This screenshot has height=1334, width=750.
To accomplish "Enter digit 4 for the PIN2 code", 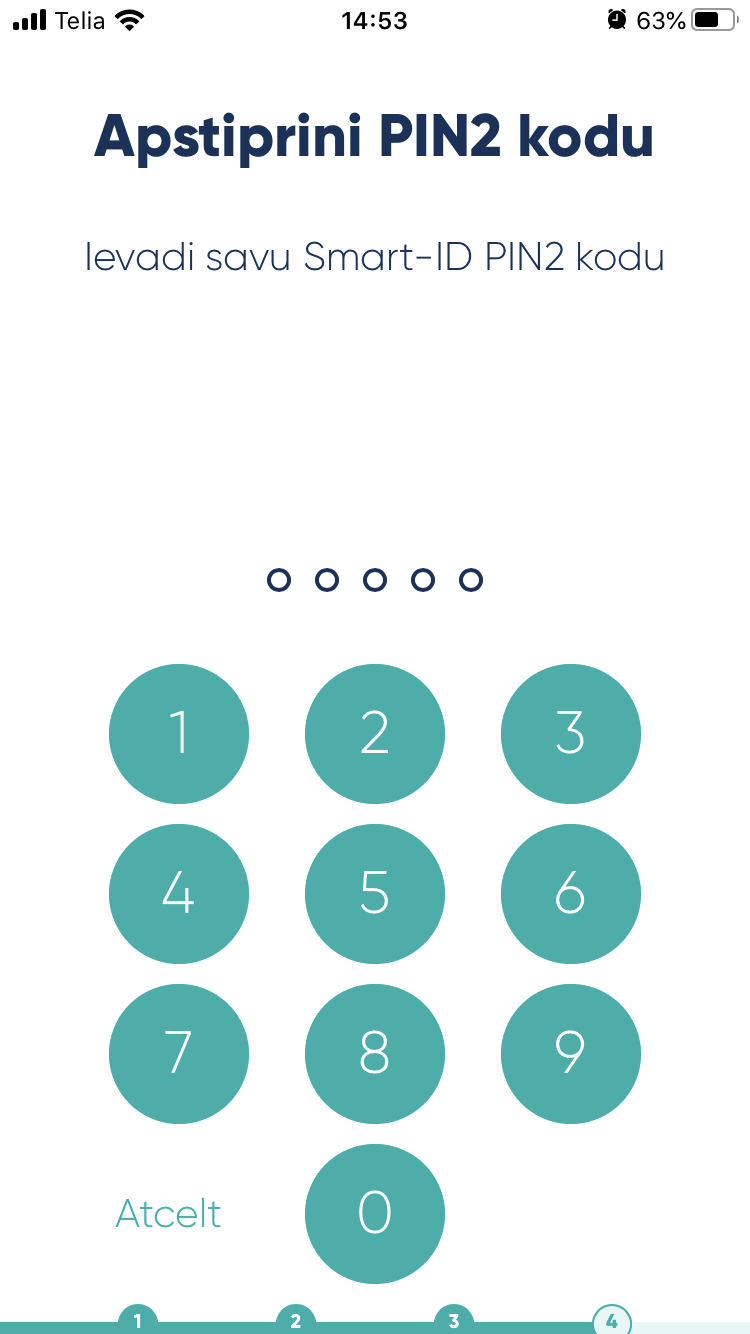I will [x=179, y=894].
